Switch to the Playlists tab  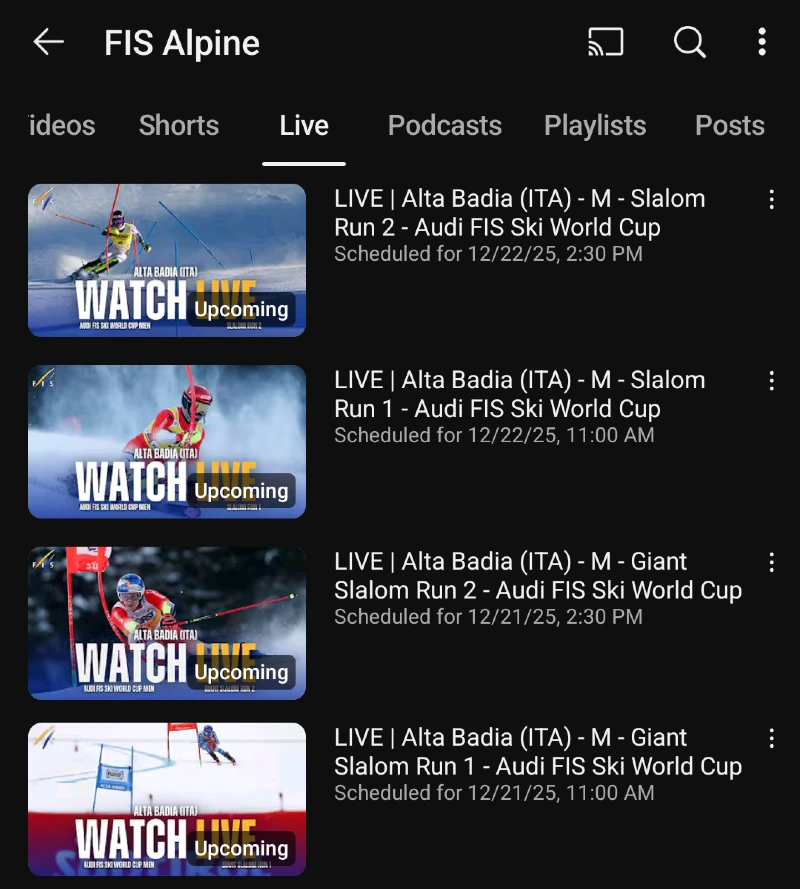(595, 125)
